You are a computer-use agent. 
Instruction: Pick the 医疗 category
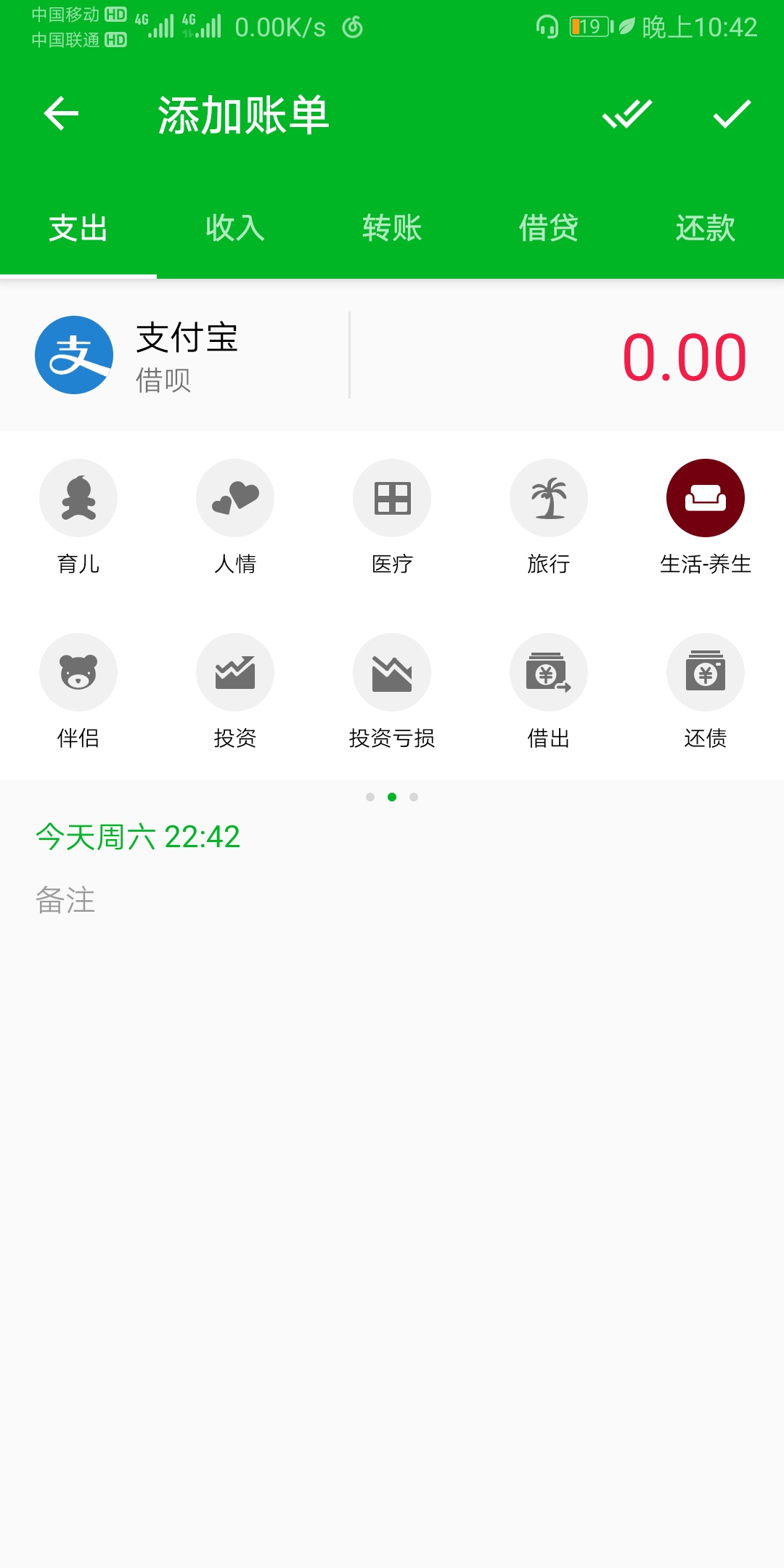pos(392,499)
